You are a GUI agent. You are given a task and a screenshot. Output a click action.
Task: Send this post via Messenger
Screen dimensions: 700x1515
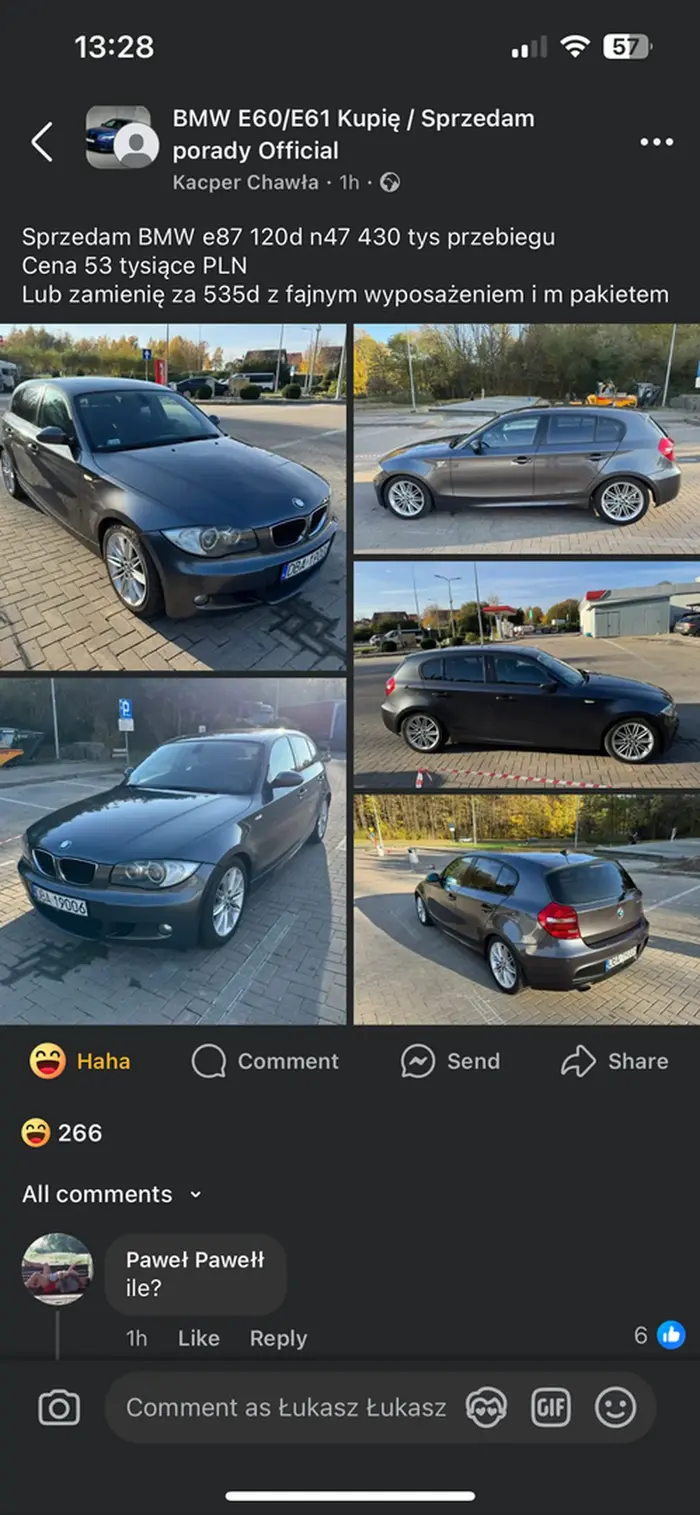coord(450,1061)
